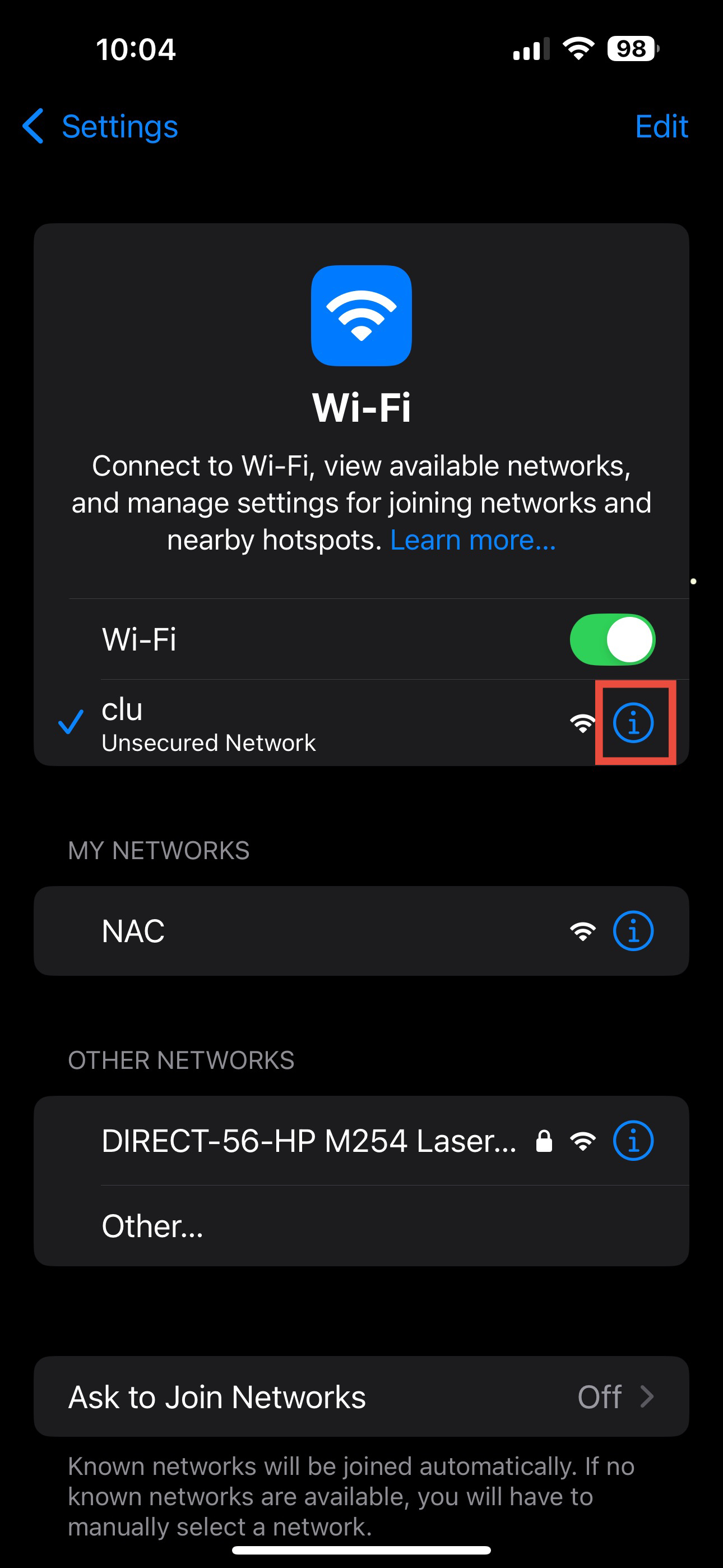Join the NAC network

coord(304,931)
